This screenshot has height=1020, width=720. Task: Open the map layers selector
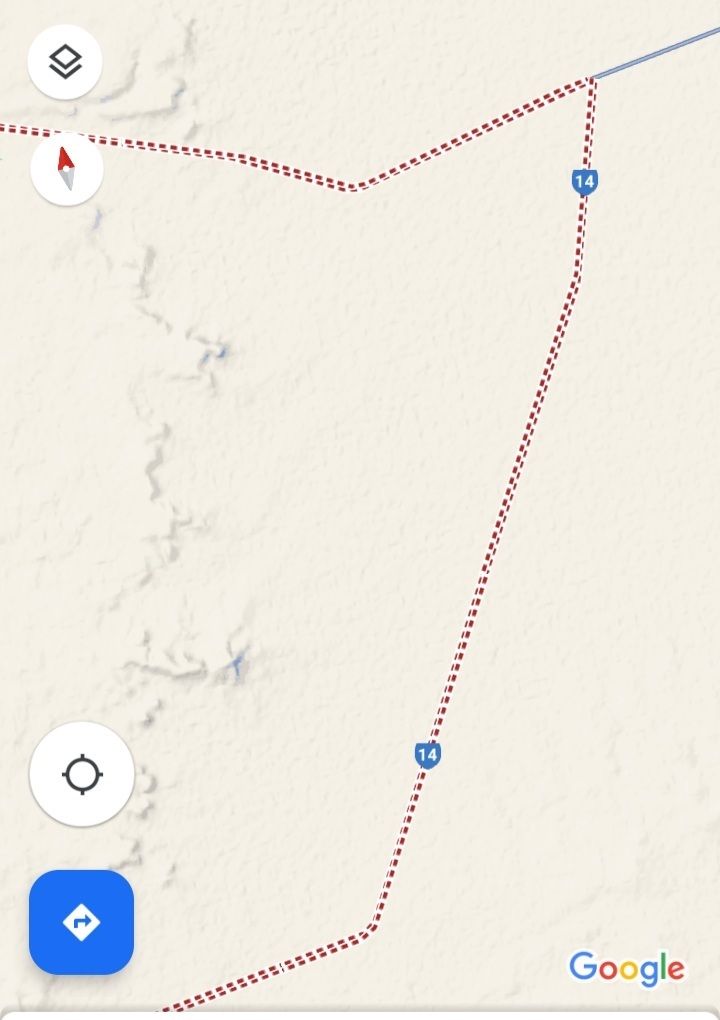point(65,62)
